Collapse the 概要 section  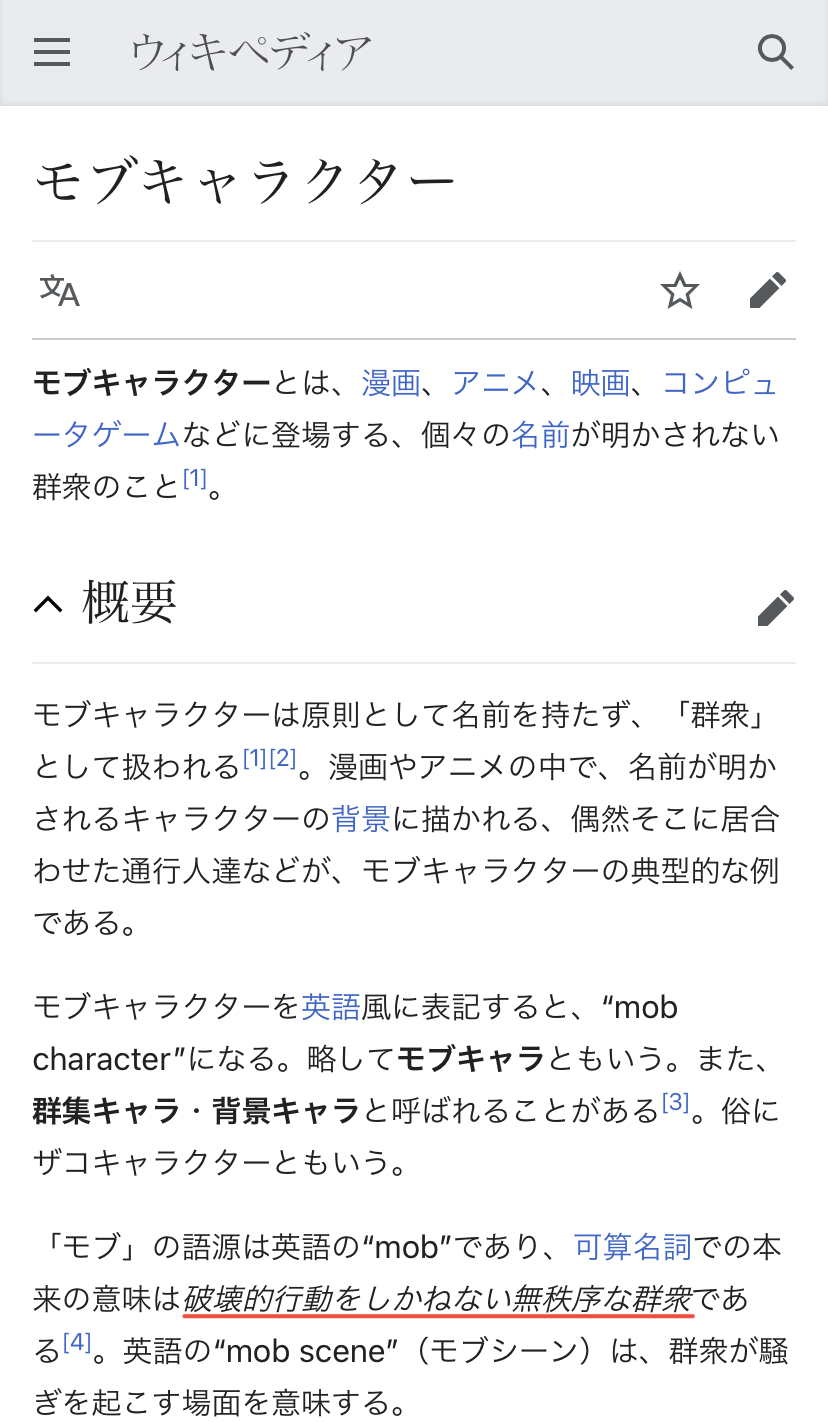[48, 604]
